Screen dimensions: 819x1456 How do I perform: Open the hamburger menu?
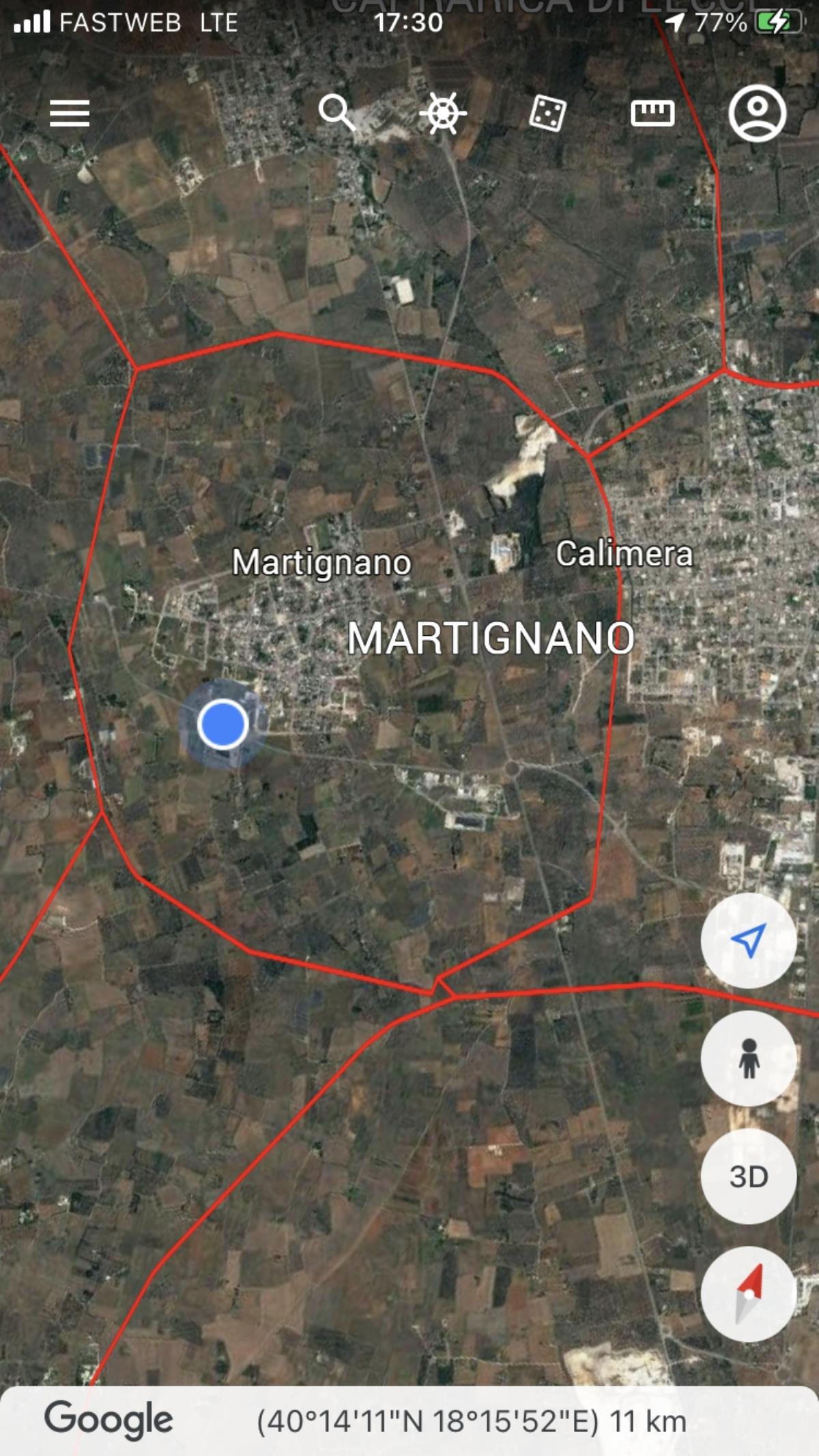[70, 113]
